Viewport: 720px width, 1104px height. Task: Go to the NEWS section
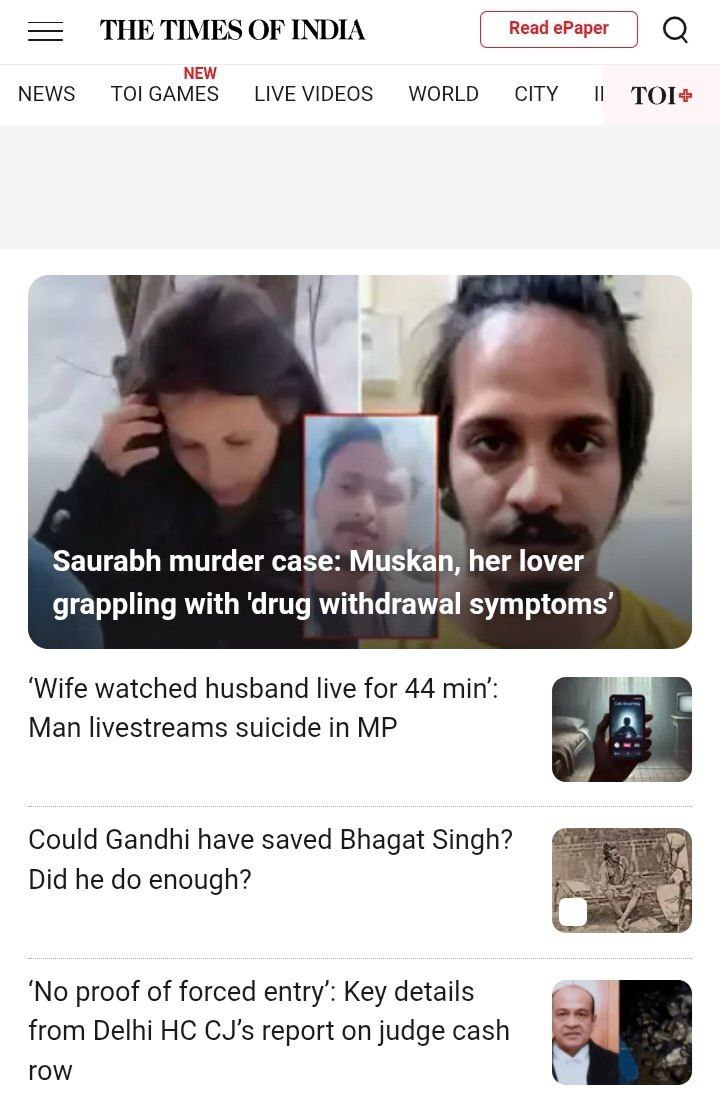[46, 94]
